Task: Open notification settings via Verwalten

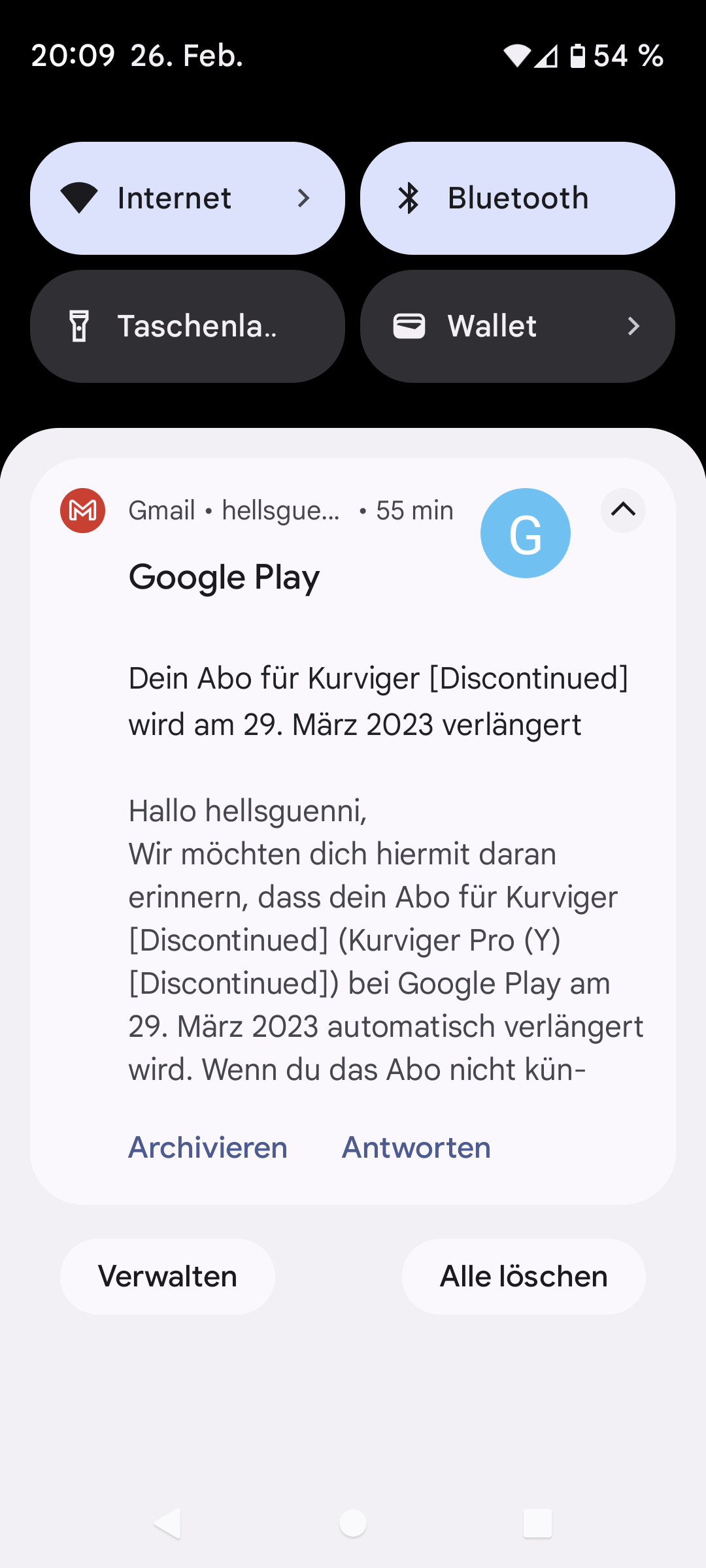Action: 167,1276
